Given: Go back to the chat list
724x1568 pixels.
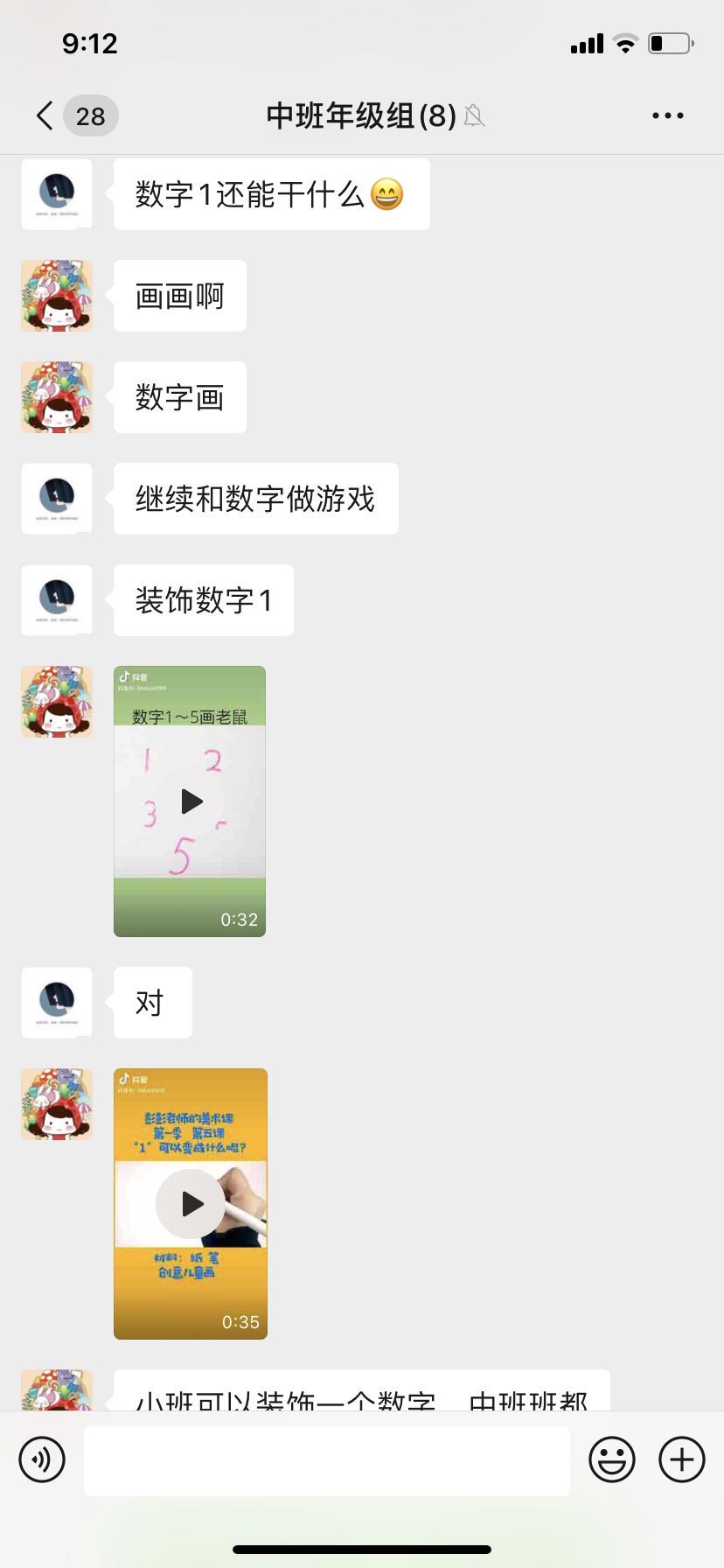Looking at the screenshot, I should point(45,115).
